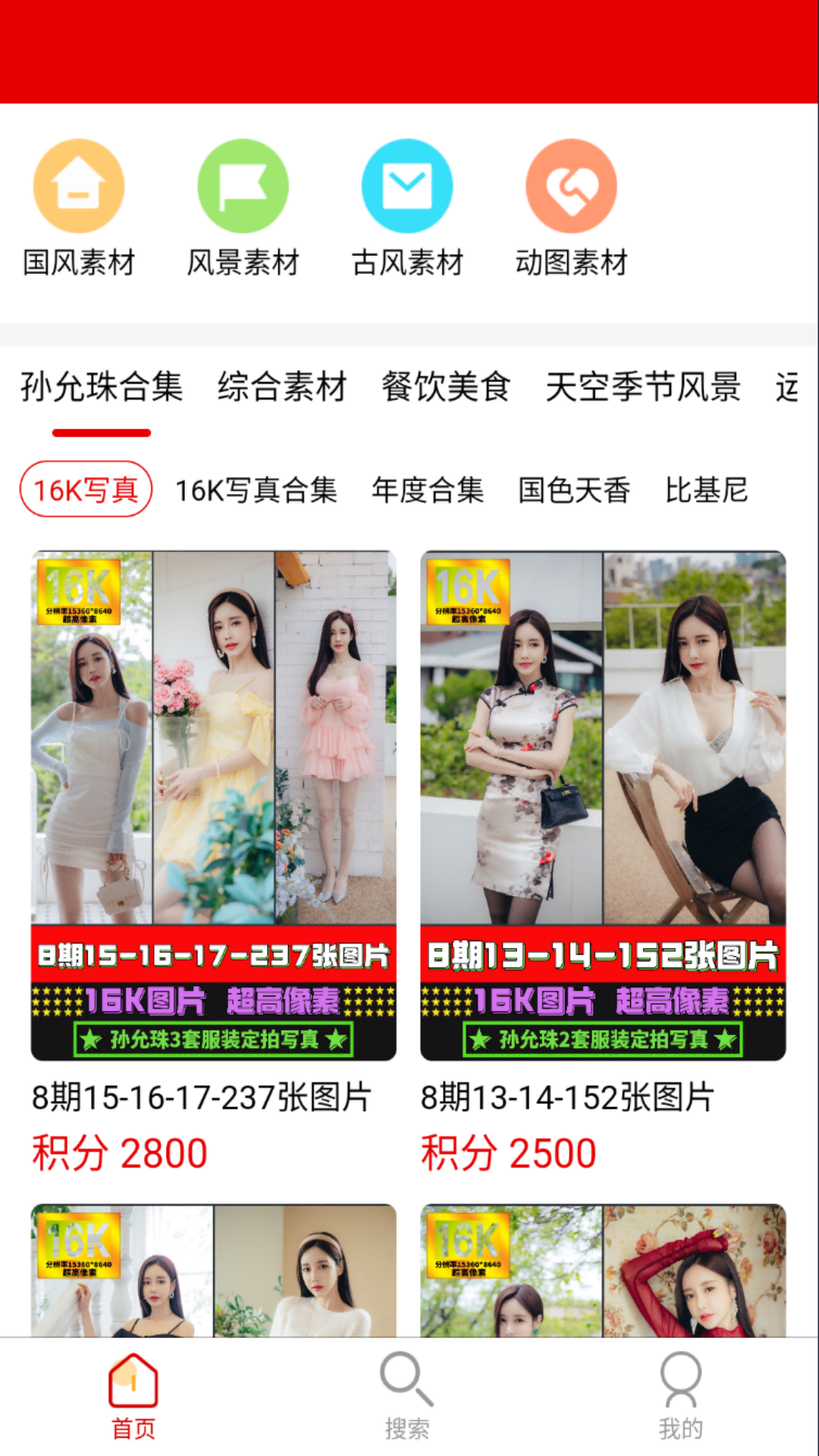Filter by 16K写真合集

click(x=256, y=490)
